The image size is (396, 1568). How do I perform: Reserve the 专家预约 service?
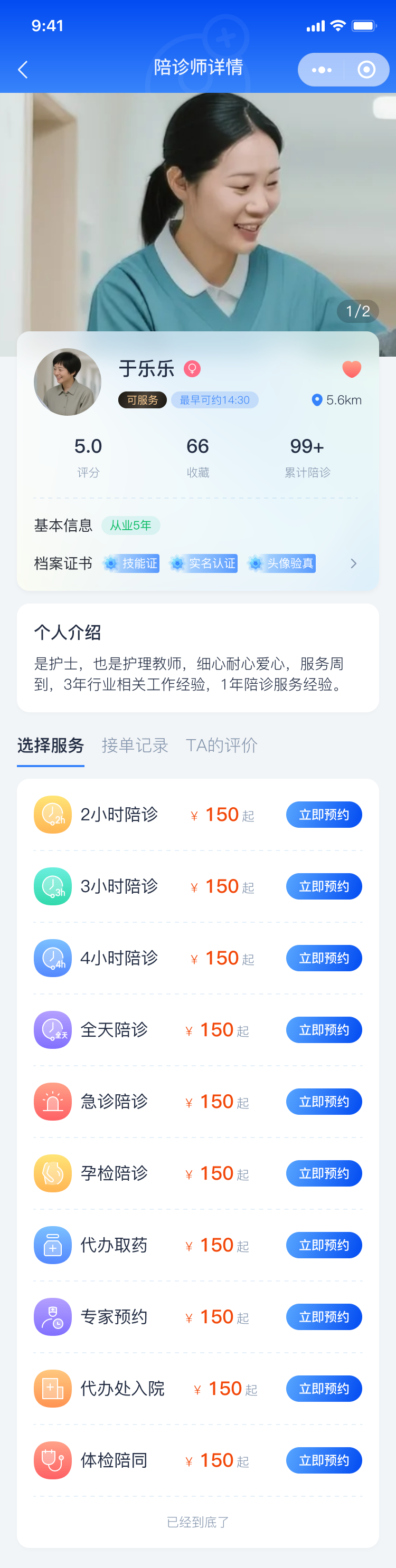pos(324,1317)
